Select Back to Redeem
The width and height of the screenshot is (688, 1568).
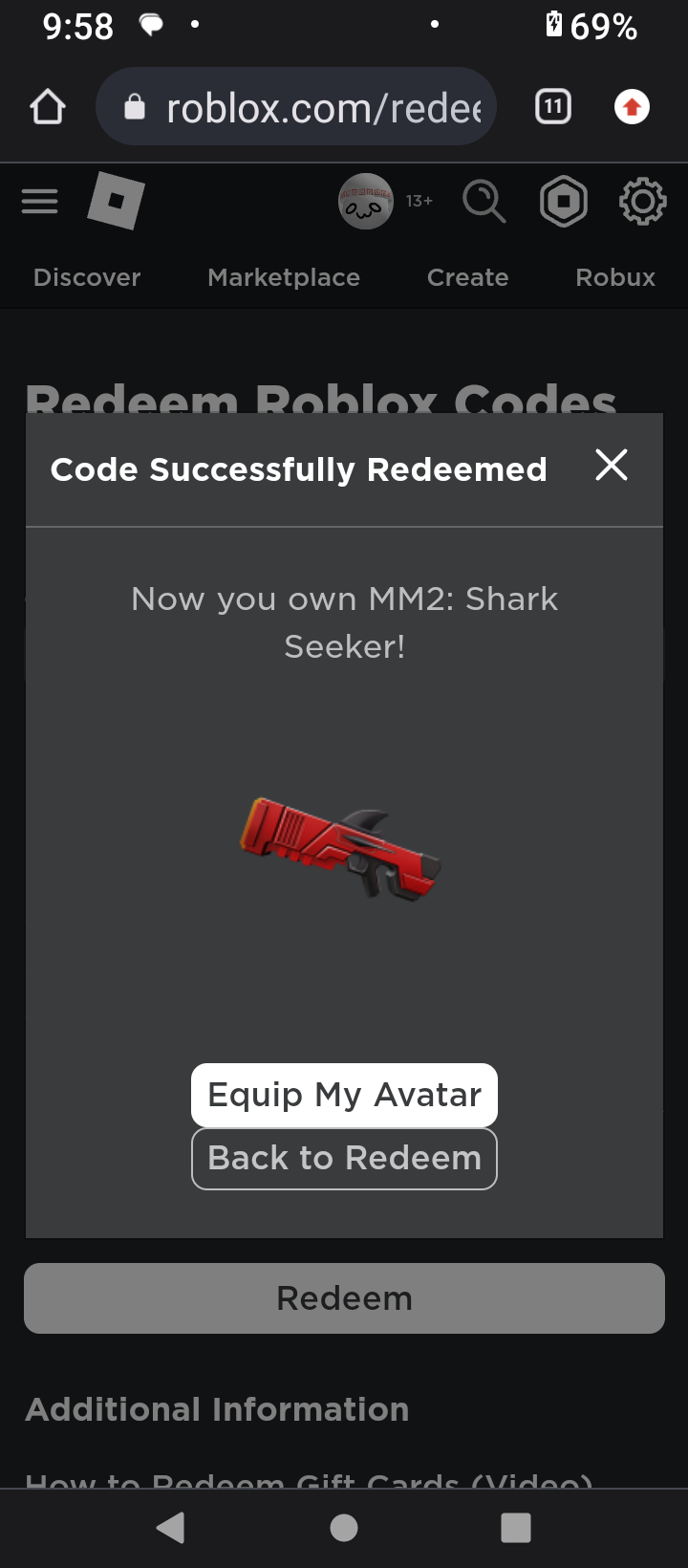tap(344, 1158)
